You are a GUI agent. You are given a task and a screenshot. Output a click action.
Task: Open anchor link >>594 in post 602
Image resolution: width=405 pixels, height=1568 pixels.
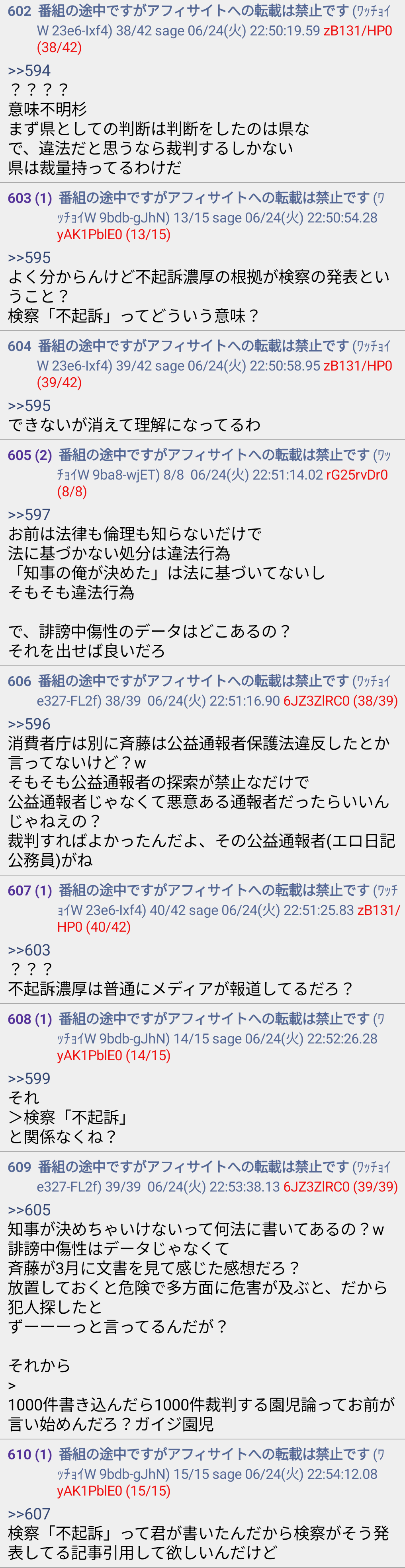coord(29,70)
